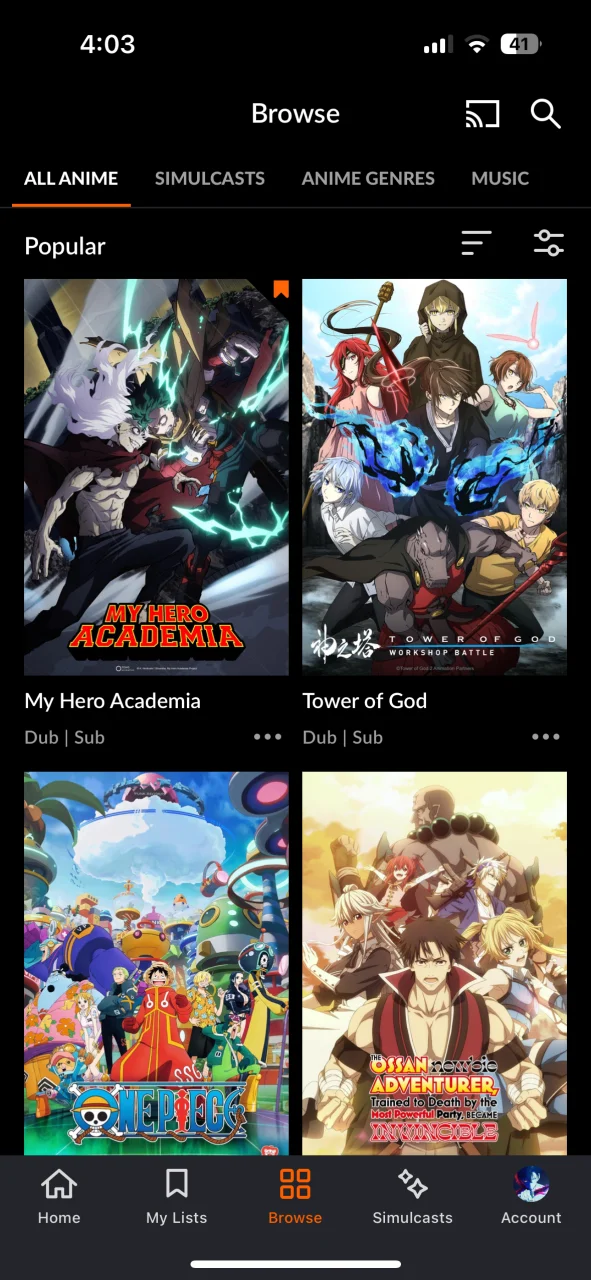The image size is (591, 1280).
Task: Open the Music tab
Action: pos(500,179)
